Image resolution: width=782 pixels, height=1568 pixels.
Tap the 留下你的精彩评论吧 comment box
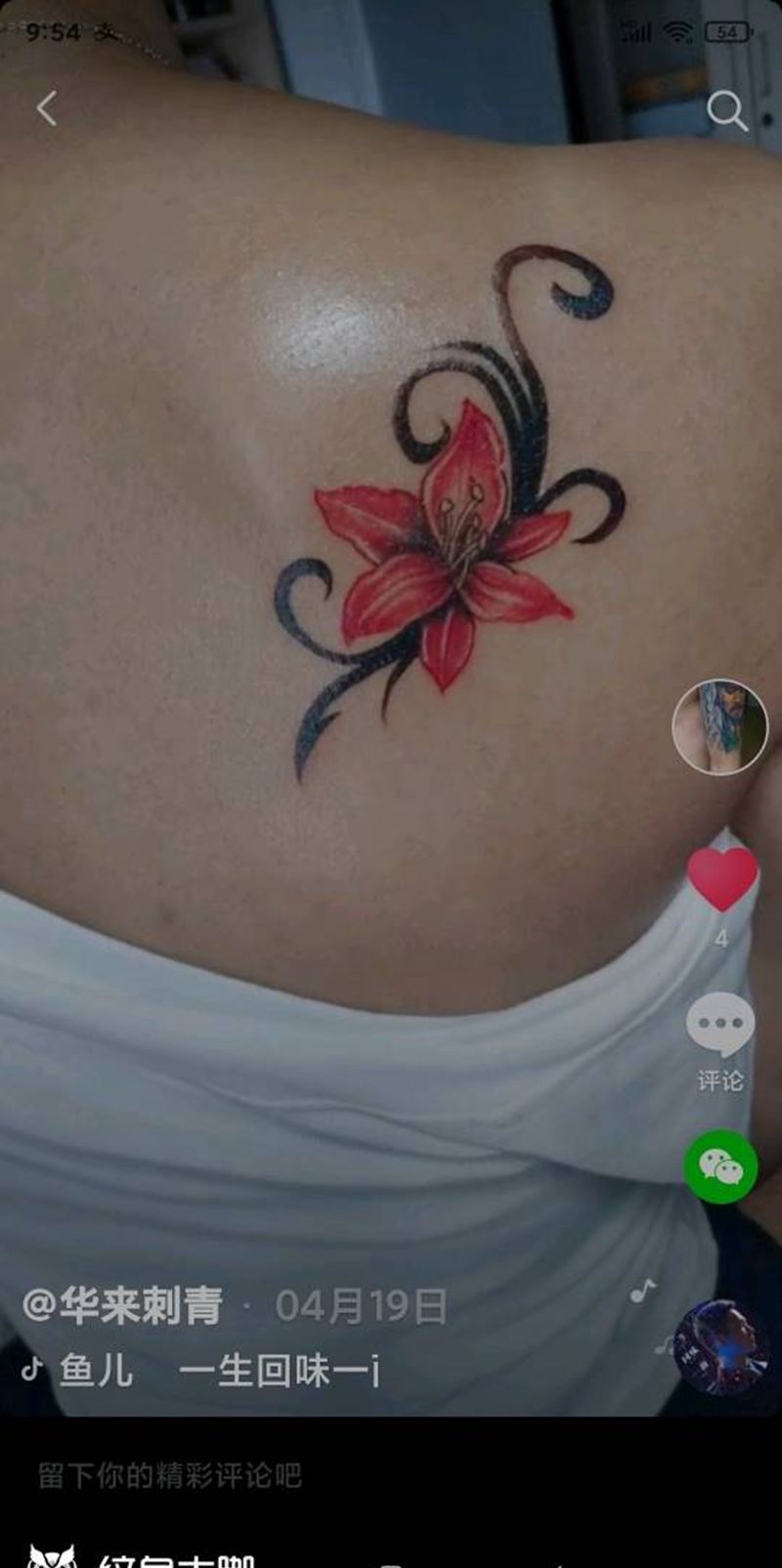170,1475
